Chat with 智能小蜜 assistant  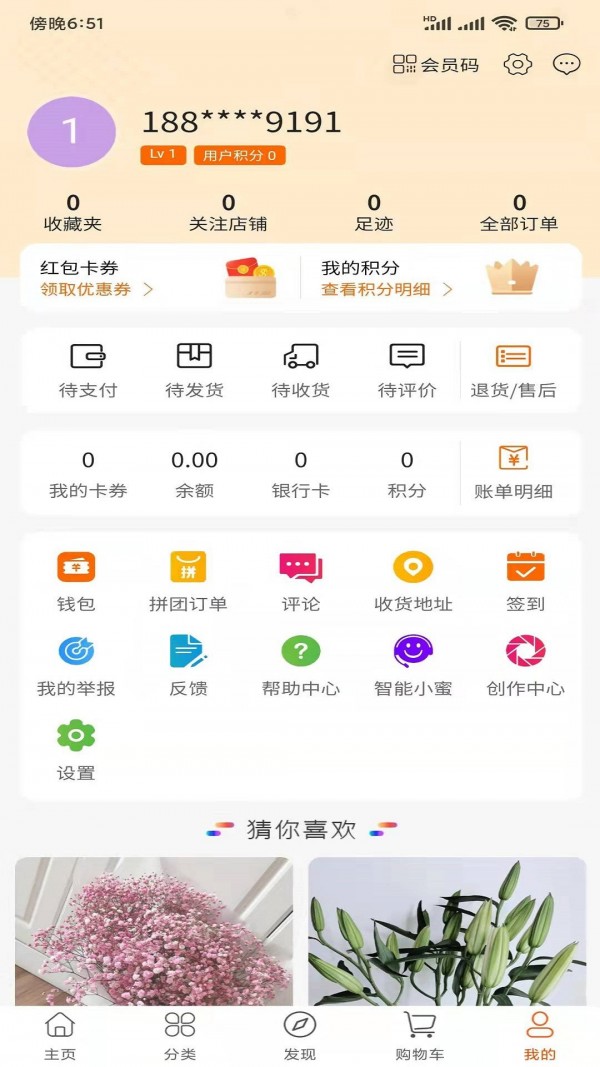click(x=413, y=665)
